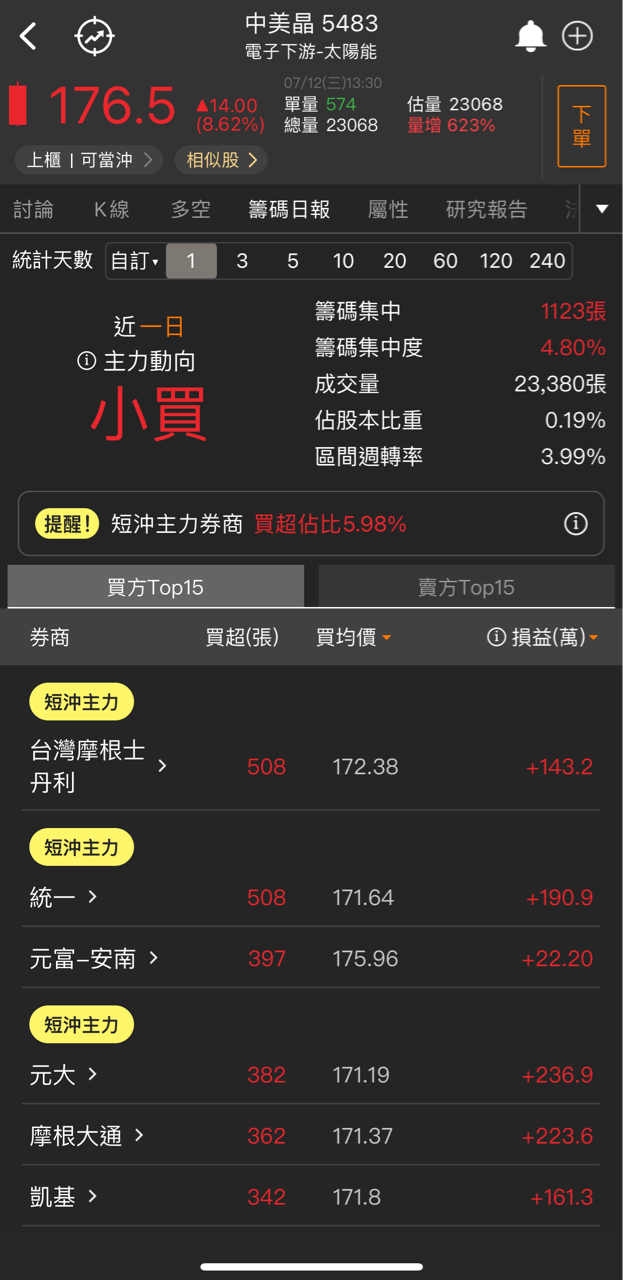This screenshot has width=623, height=1280.
Task: Switch to the 研究報告 tab
Action: (486, 209)
